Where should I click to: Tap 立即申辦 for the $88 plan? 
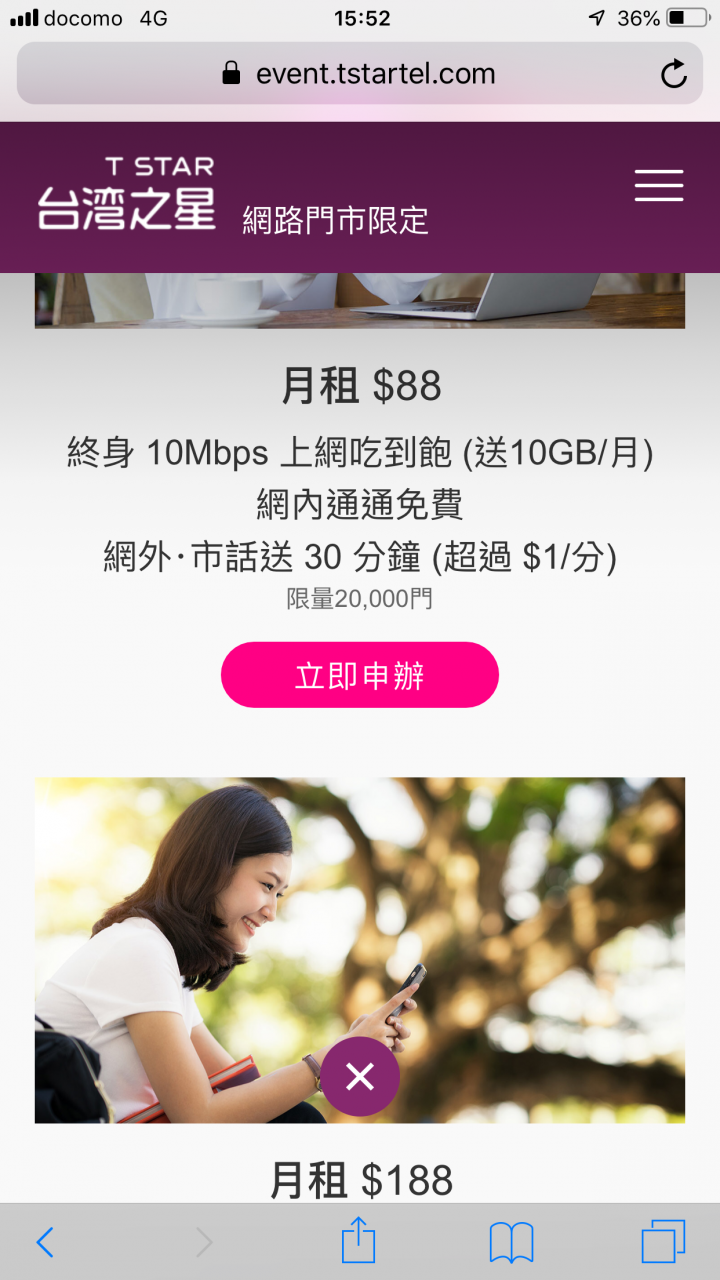(360, 675)
